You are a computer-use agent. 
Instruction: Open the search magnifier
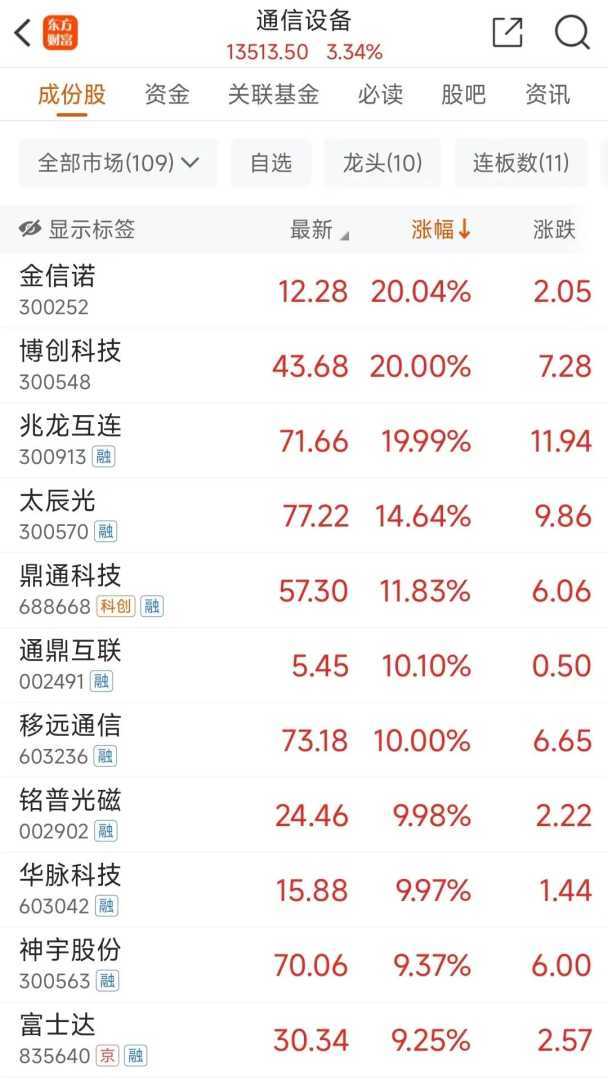pyautogui.click(x=572, y=33)
